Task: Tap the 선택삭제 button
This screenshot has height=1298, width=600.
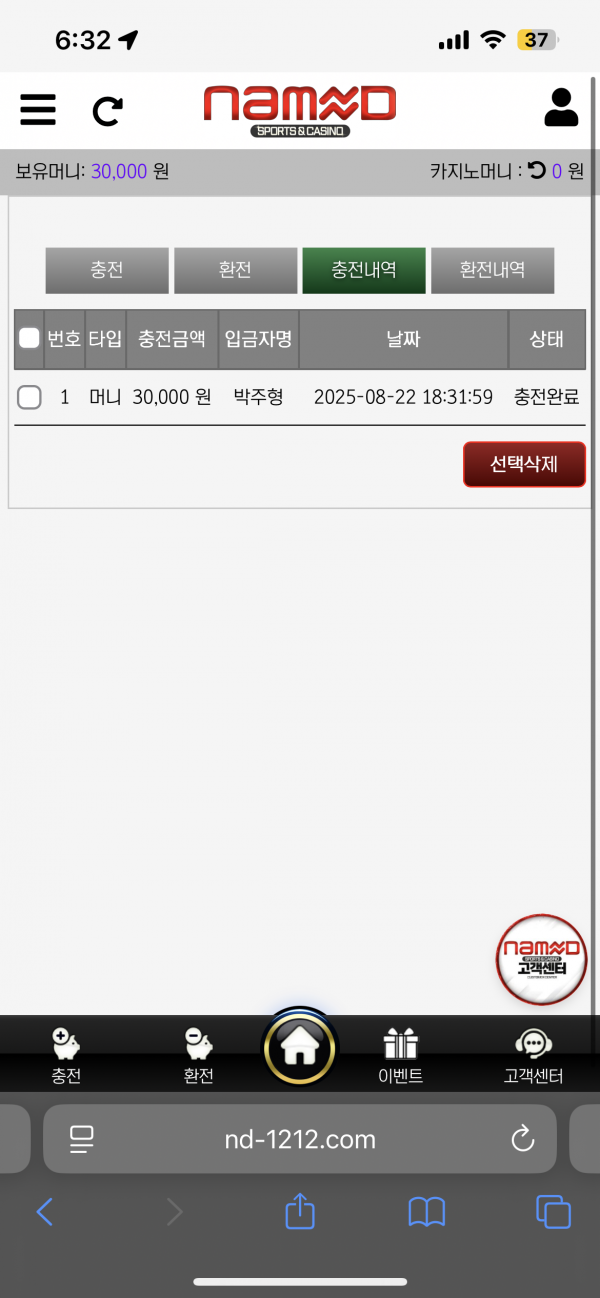Action: coord(524,464)
